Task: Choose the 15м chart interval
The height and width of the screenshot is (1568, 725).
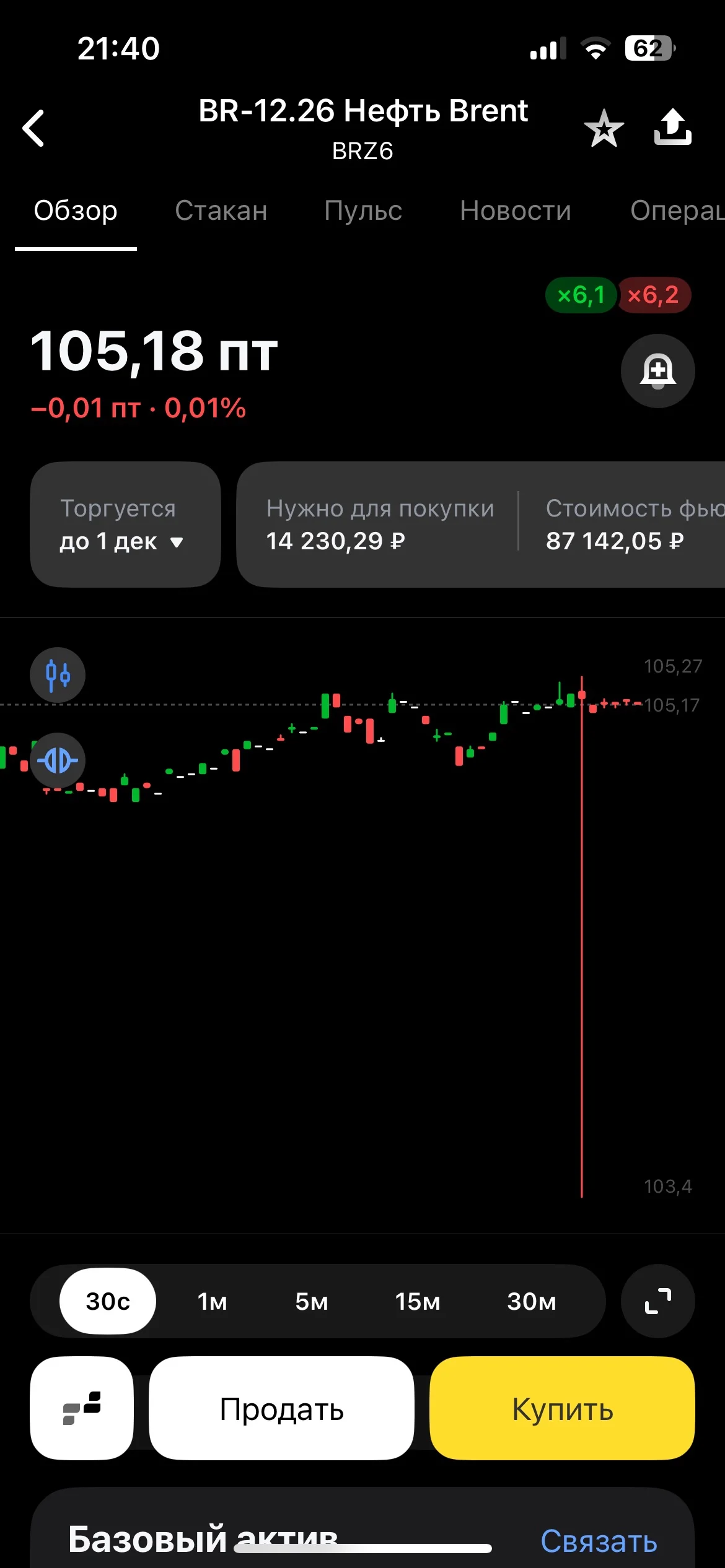Action: coord(418,1301)
